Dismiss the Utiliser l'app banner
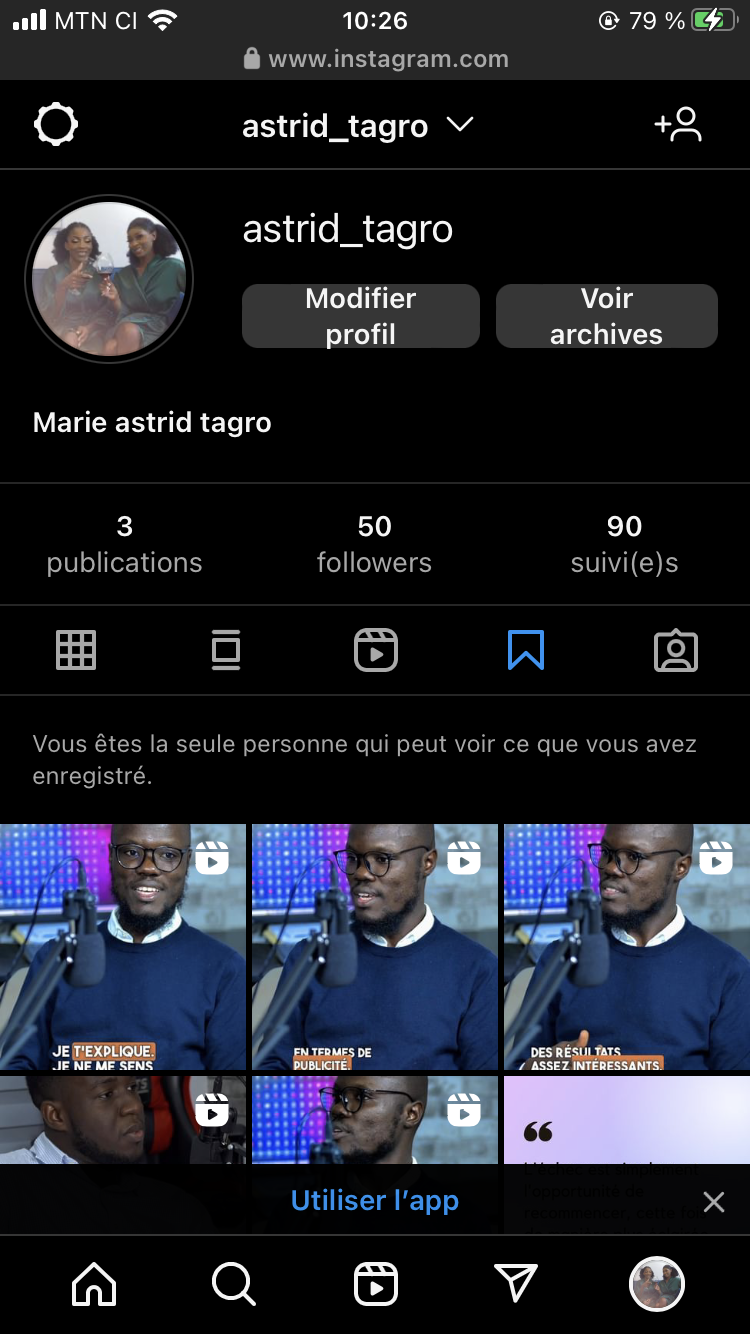The image size is (750, 1334). 713,1202
